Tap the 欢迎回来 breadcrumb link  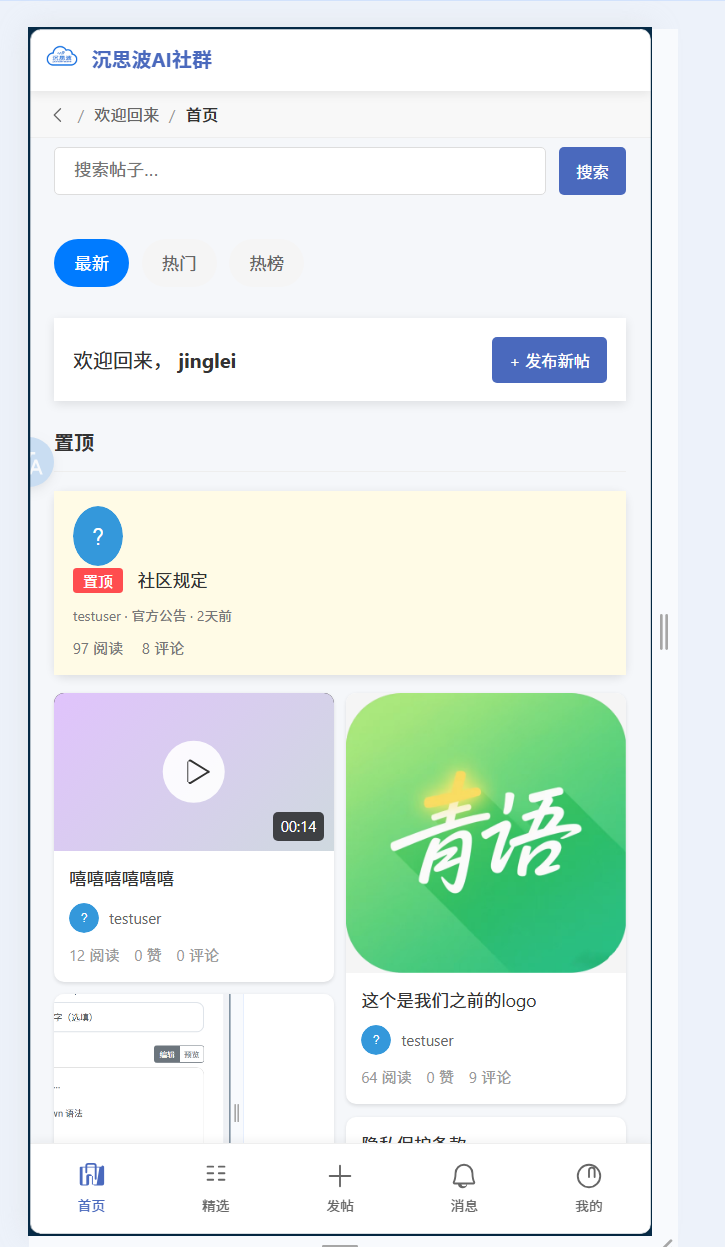point(126,115)
